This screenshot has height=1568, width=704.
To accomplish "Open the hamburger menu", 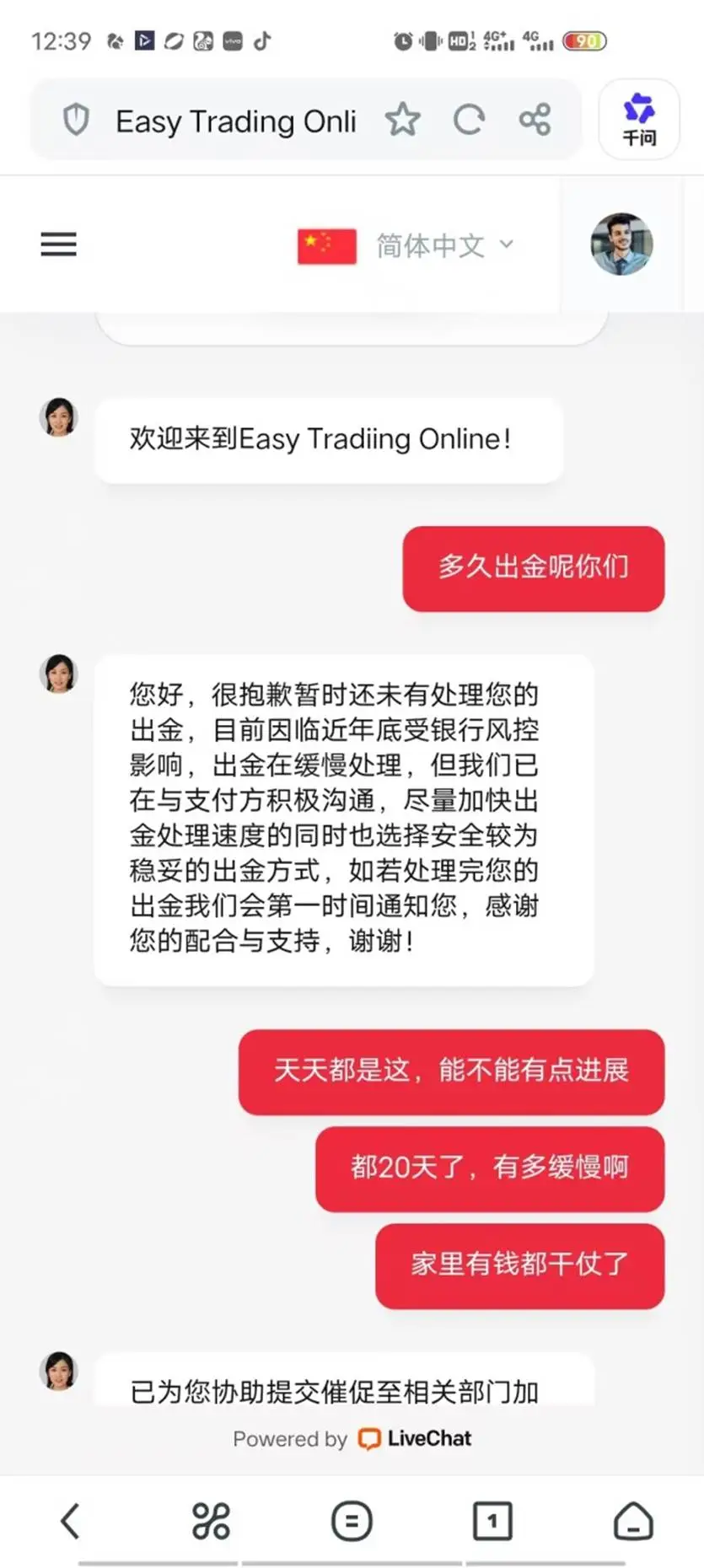I will click(59, 244).
